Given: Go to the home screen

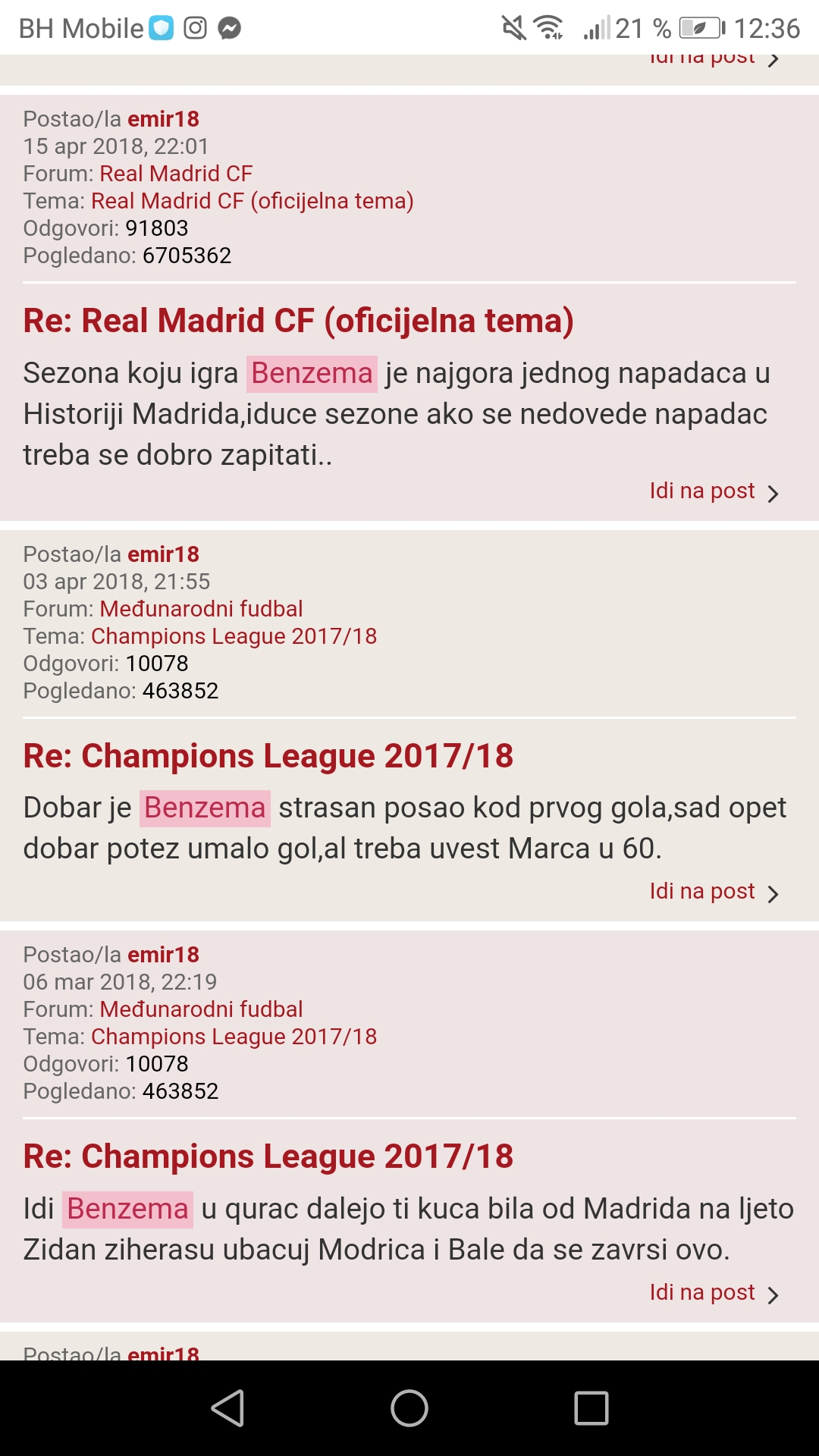Looking at the screenshot, I should [x=409, y=1408].
